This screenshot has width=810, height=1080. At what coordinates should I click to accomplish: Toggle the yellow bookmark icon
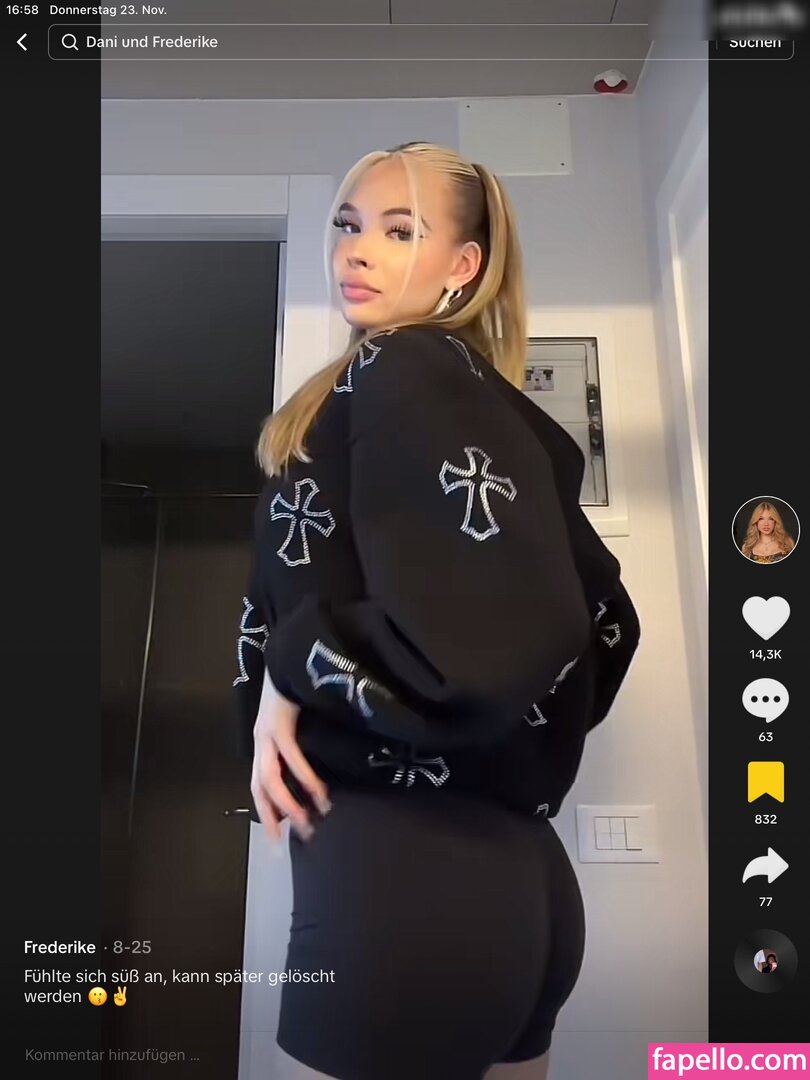(x=765, y=783)
